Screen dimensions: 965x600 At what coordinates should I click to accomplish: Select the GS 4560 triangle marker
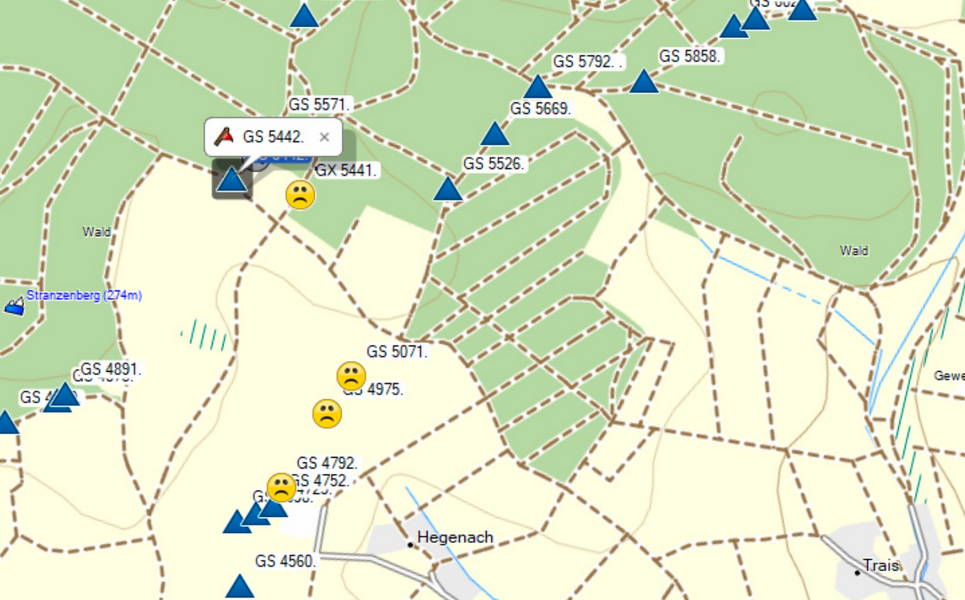coord(240,586)
